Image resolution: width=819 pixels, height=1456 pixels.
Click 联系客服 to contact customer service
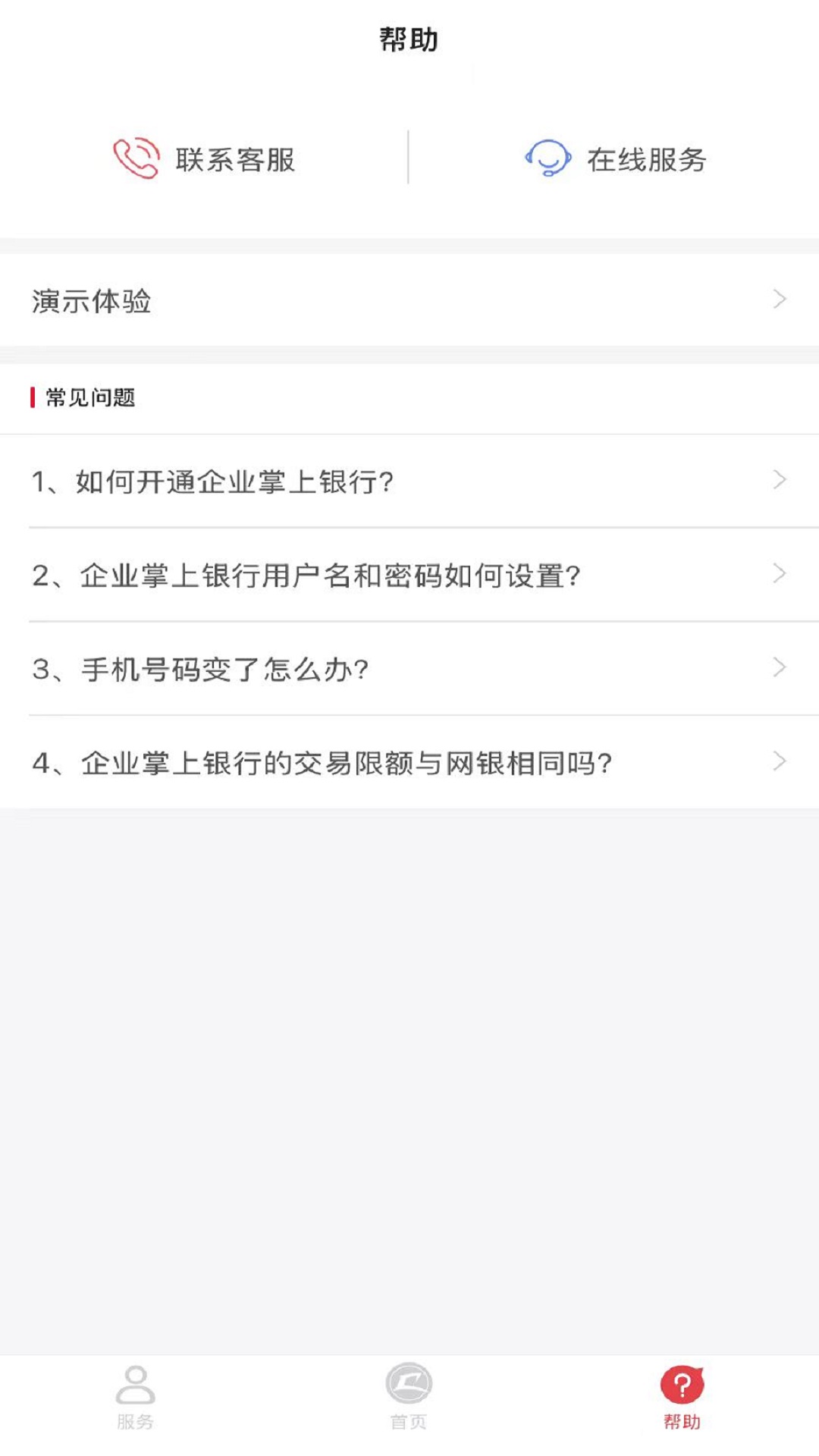click(235, 159)
